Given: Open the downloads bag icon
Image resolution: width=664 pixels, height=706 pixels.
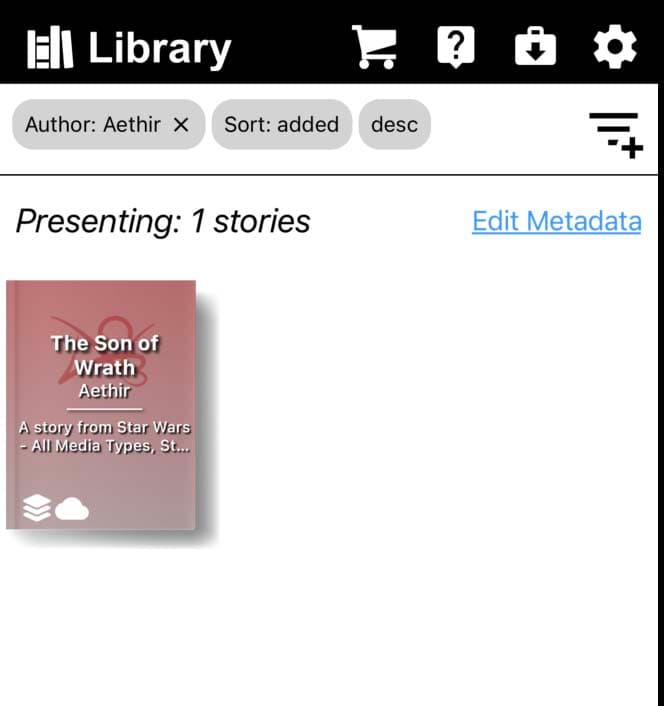Looking at the screenshot, I should pos(535,47).
